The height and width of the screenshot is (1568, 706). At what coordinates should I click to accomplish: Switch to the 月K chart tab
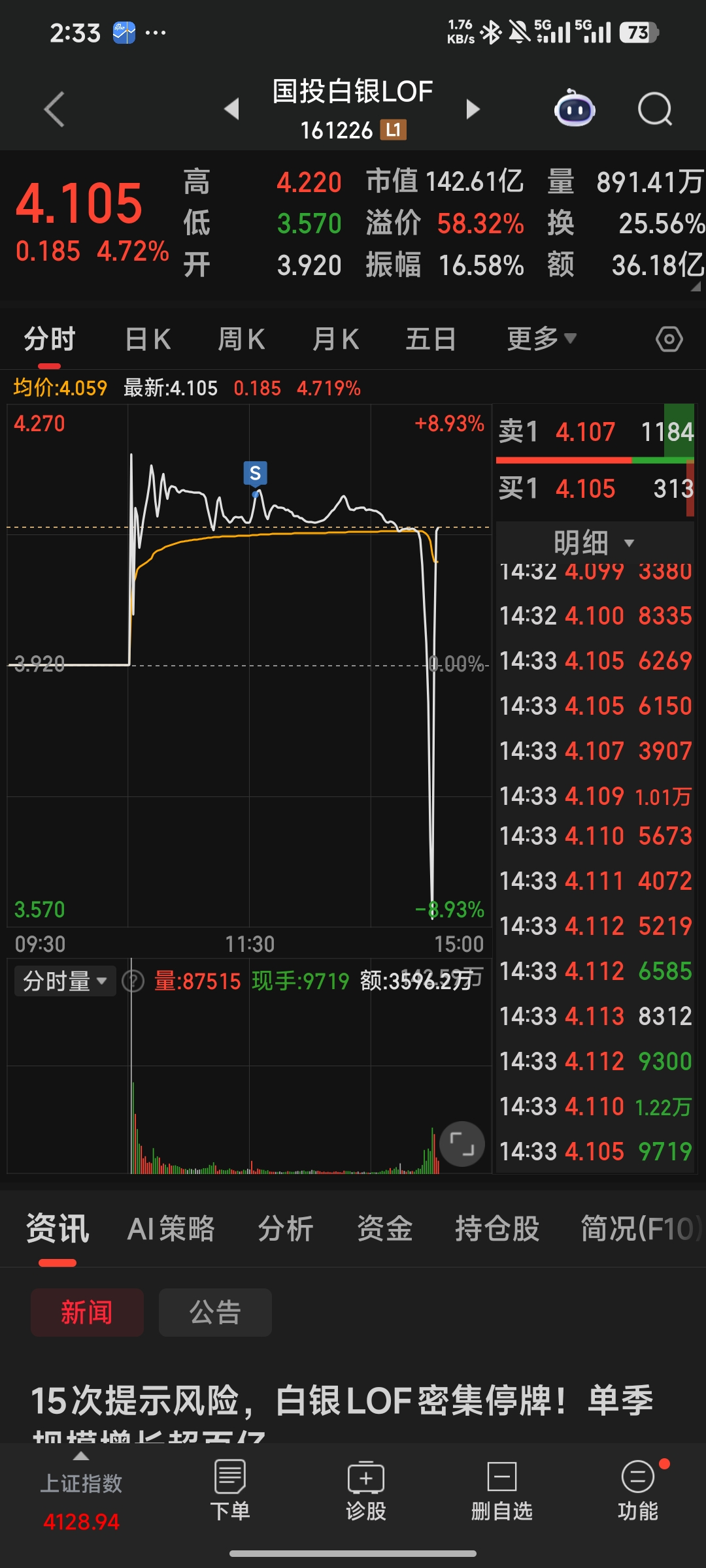[335, 339]
